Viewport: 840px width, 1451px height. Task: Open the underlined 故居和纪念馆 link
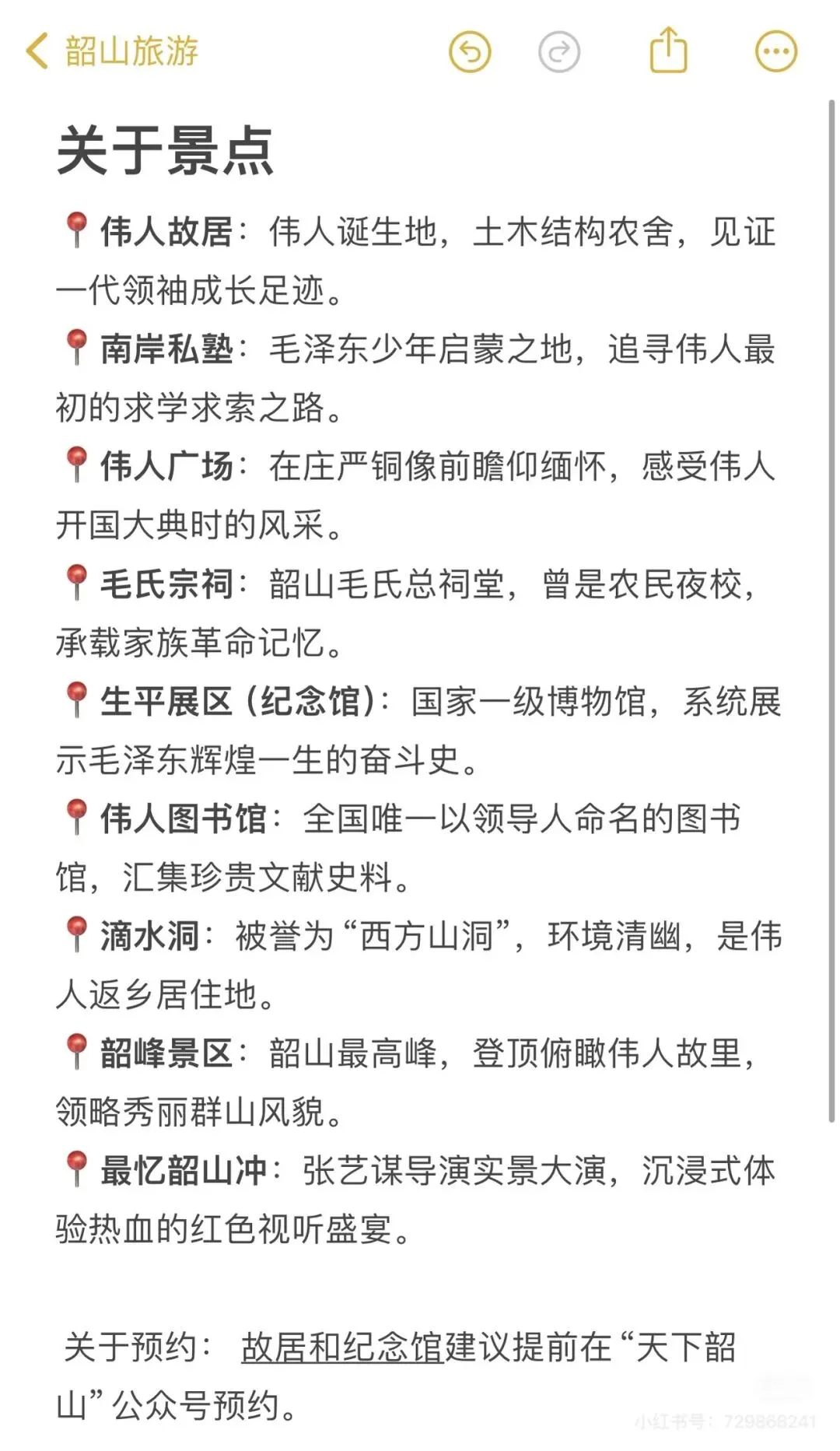click(x=342, y=1348)
